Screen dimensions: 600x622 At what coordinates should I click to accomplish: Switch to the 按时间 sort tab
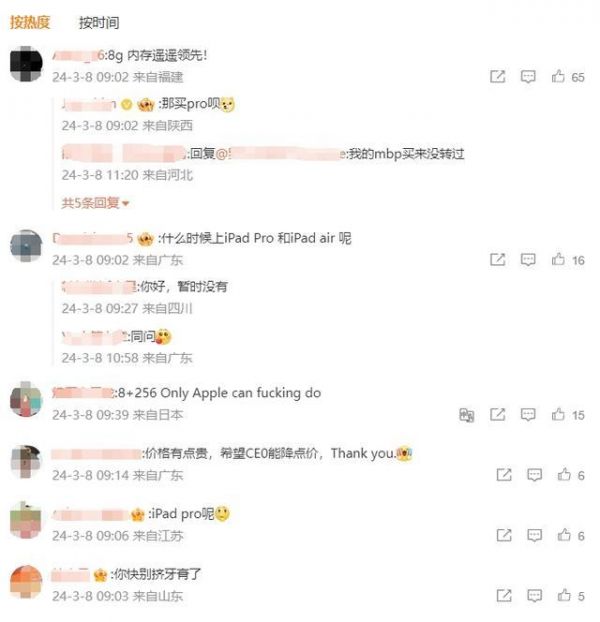pos(98,22)
